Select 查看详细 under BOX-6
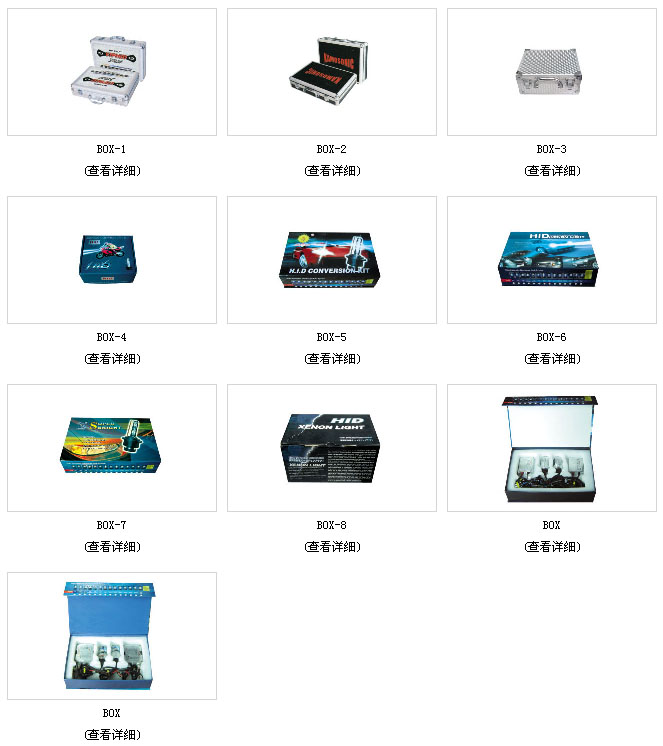The image size is (663, 746). pyautogui.click(x=552, y=359)
